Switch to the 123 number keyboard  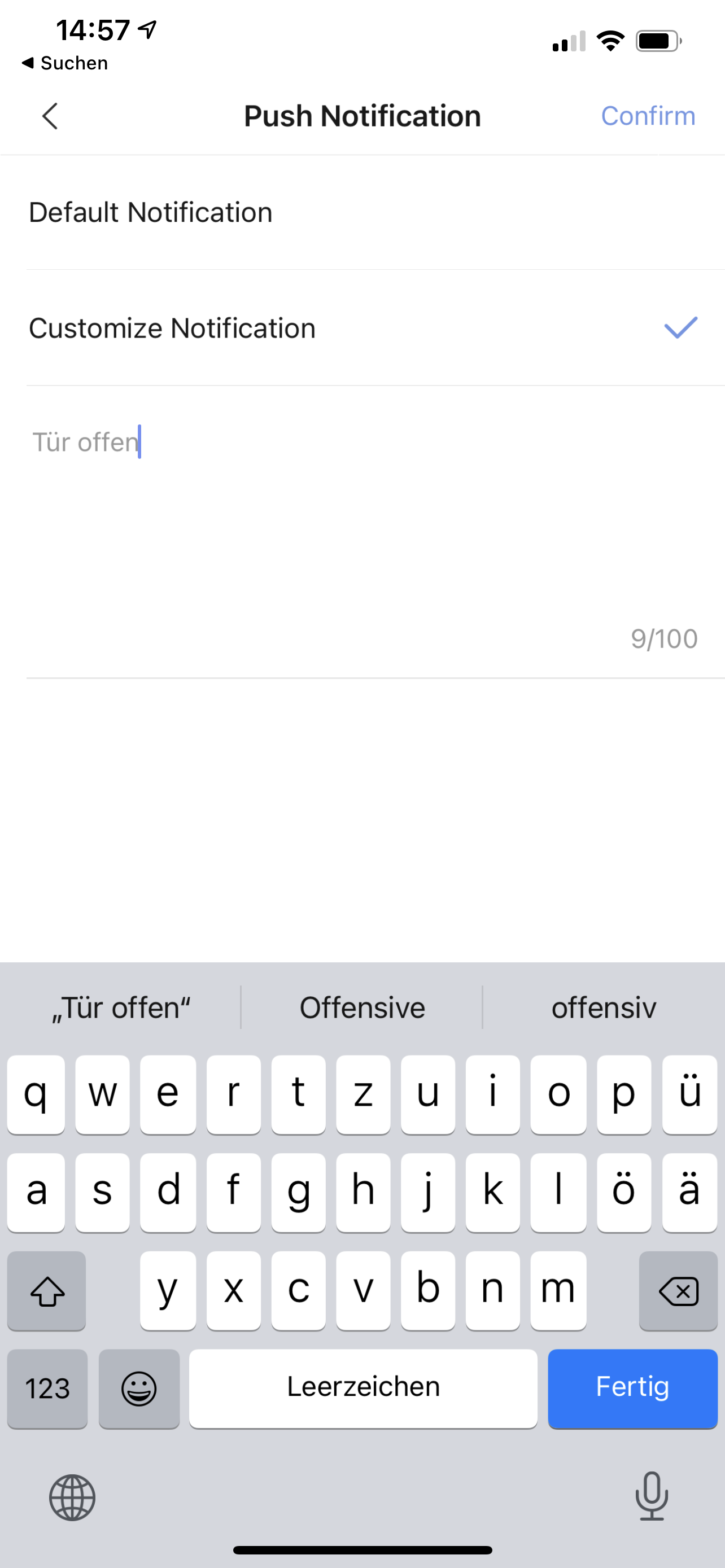coord(47,1388)
